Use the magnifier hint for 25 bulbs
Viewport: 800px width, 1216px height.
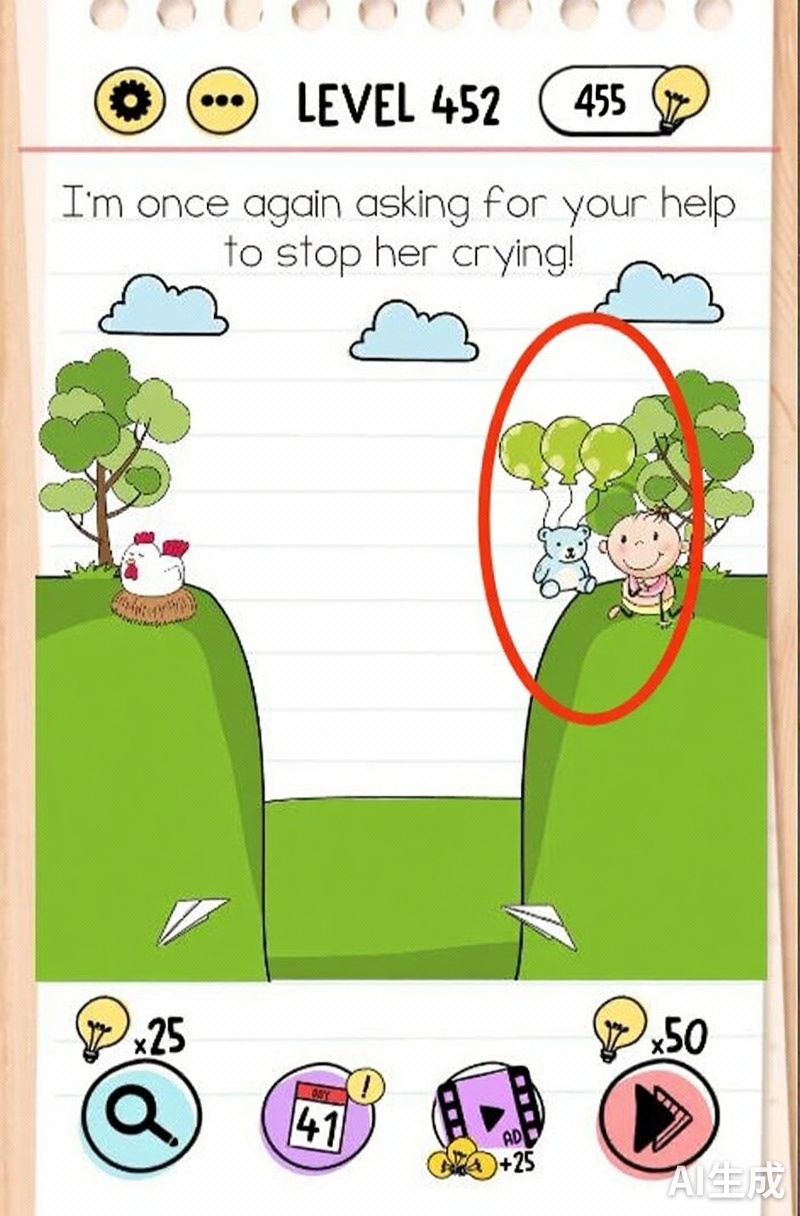(x=142, y=1117)
